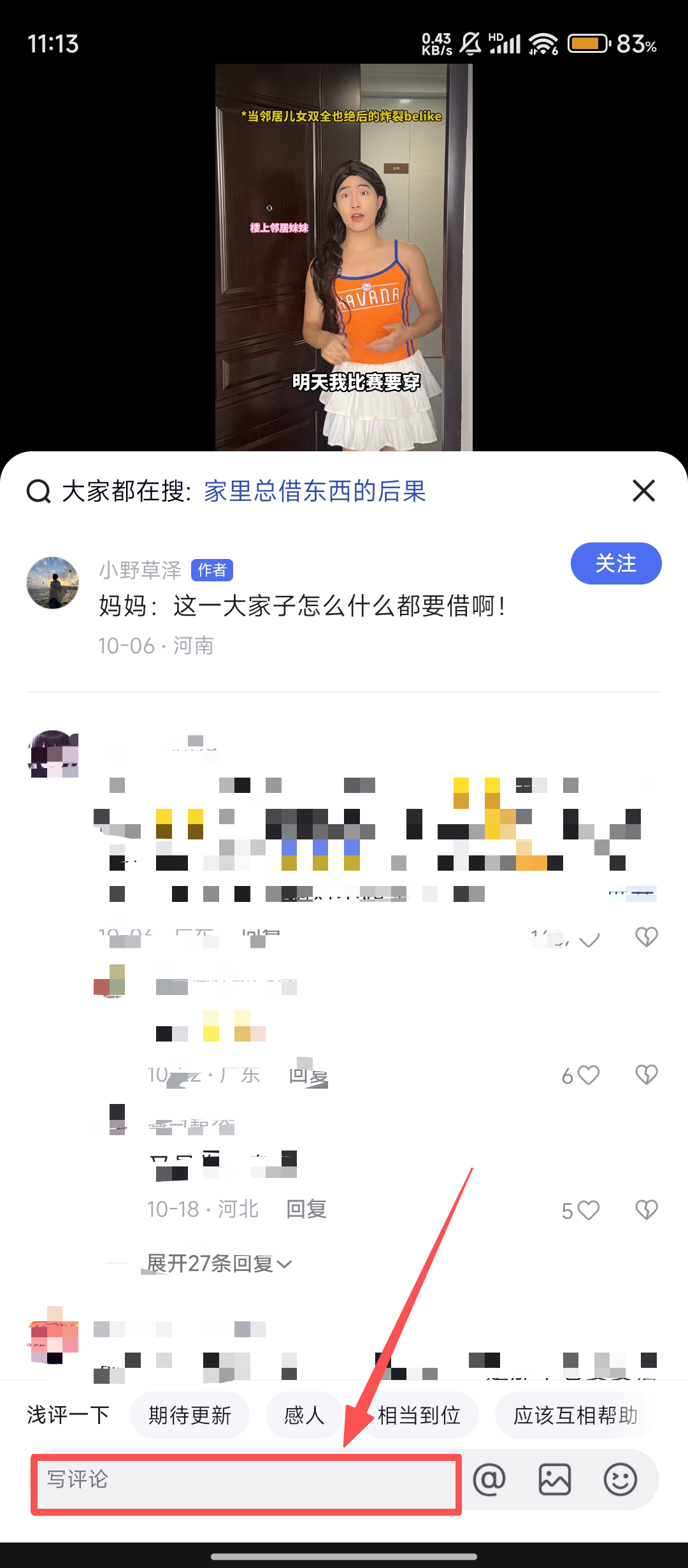Expand the 27 replies thread
688x1568 pixels.
click(x=219, y=1263)
